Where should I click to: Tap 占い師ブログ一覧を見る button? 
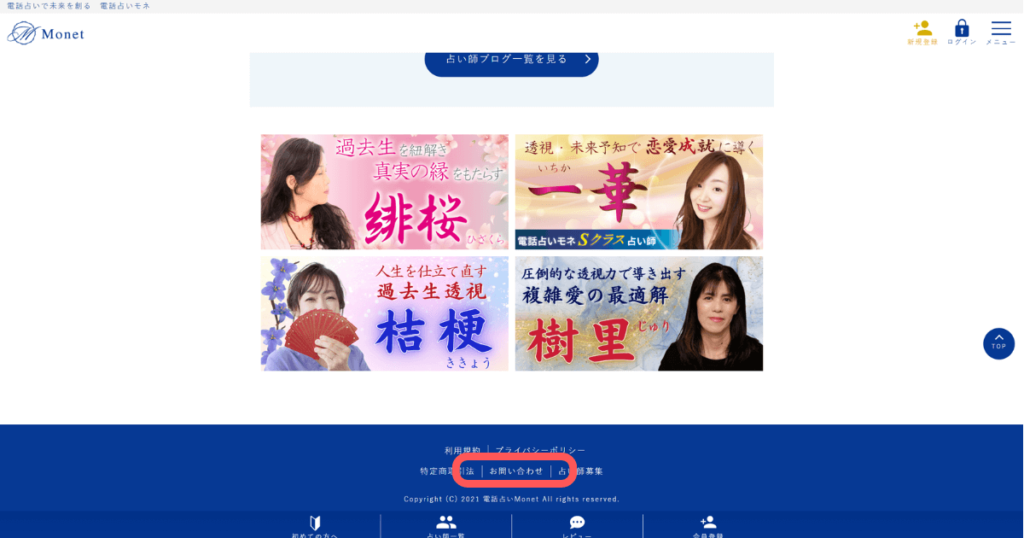[x=511, y=59]
